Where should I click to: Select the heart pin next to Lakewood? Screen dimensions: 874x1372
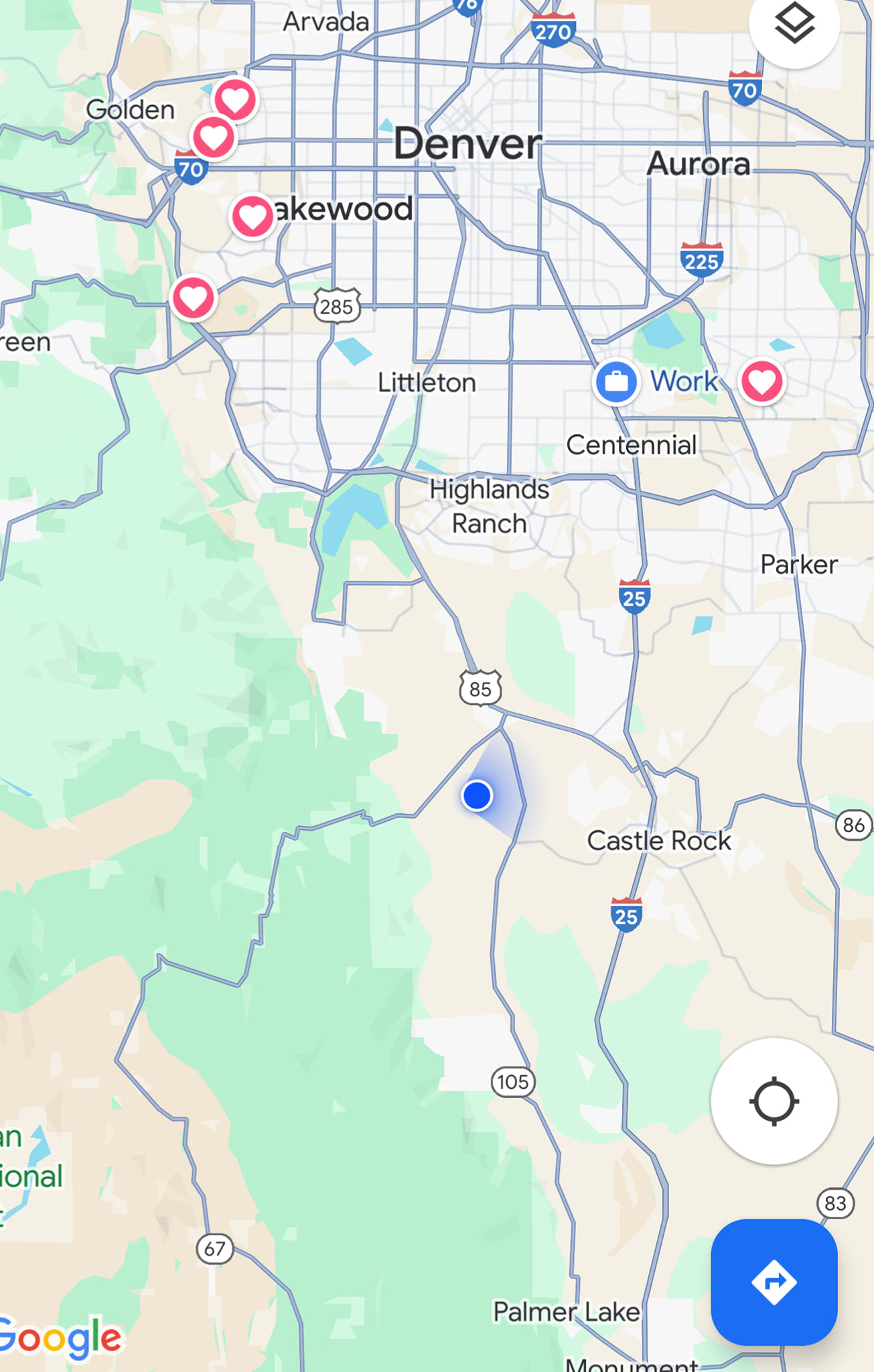coord(252,216)
